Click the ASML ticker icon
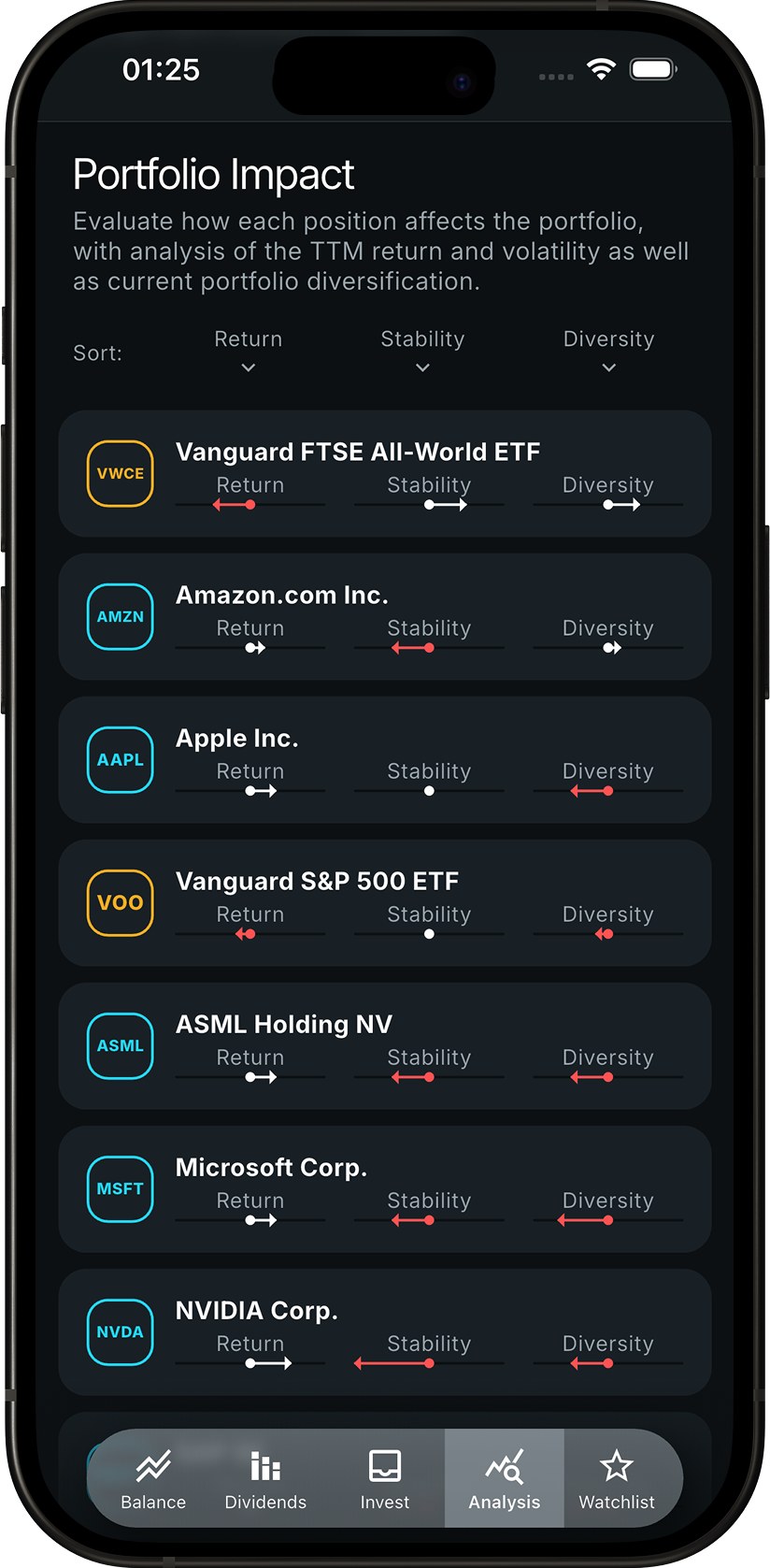 coord(120,1045)
